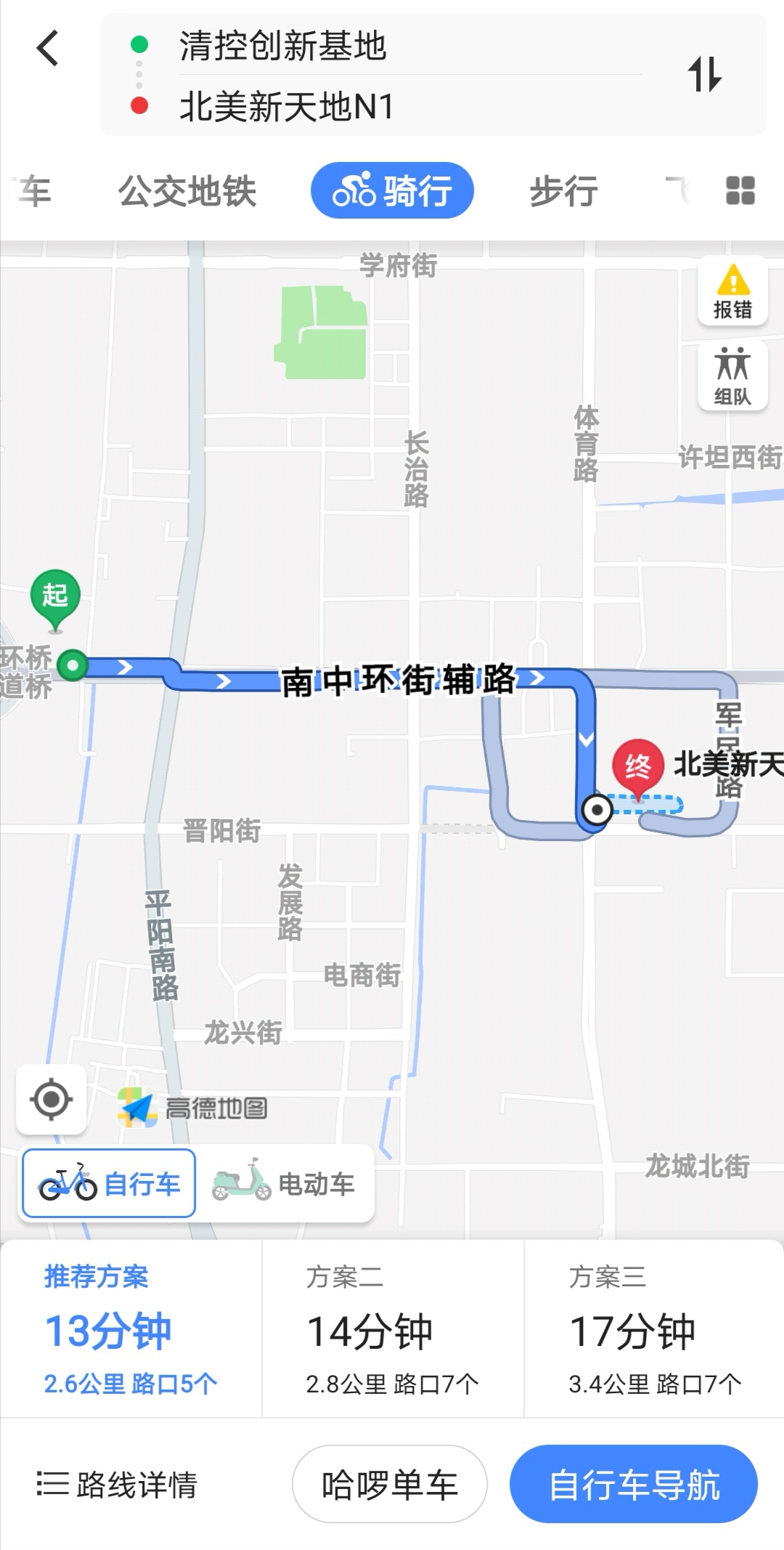Edit the destination 北美新天地N1

point(287,107)
